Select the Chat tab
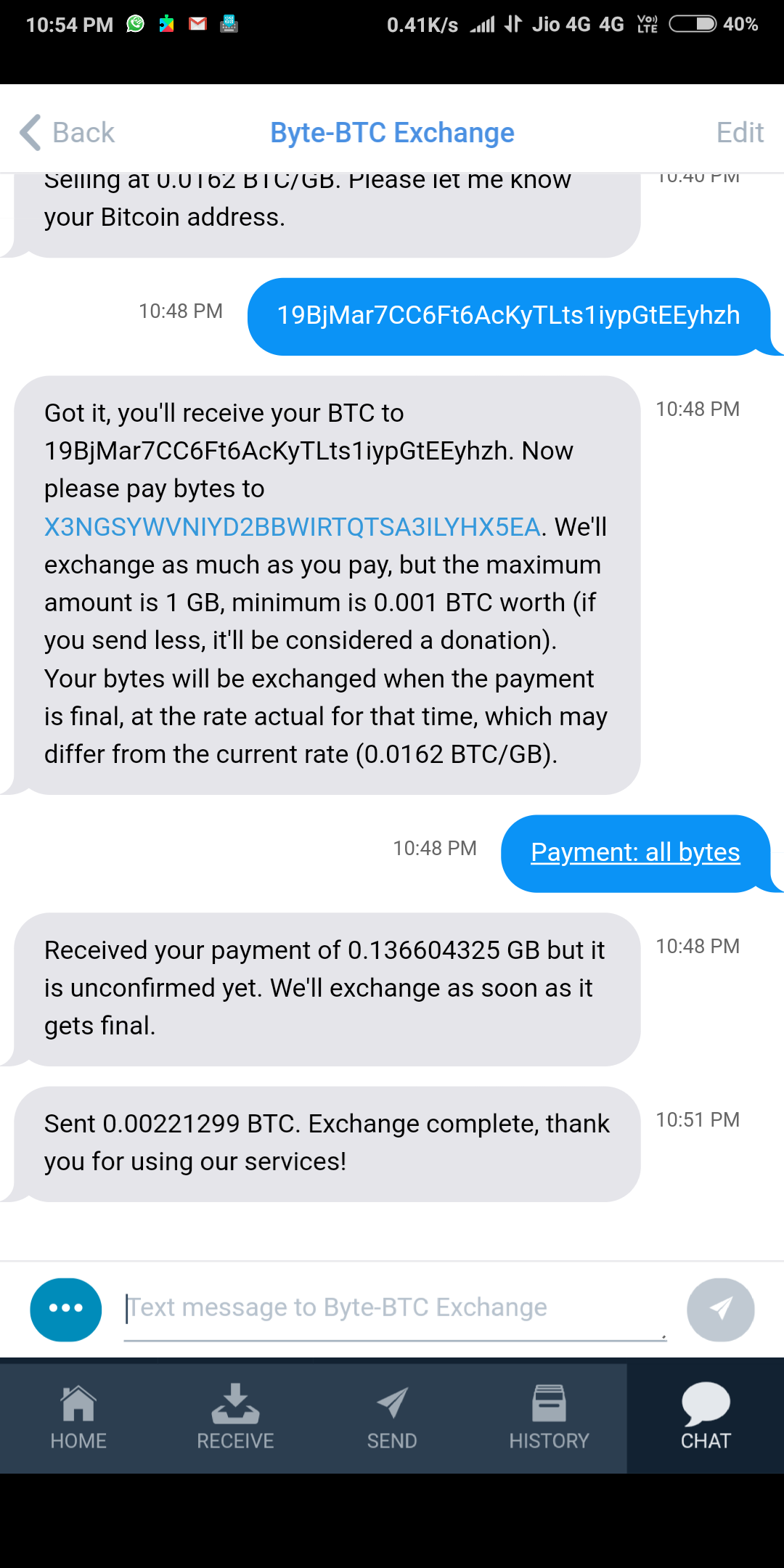This screenshot has width=784, height=1568. pyautogui.click(x=706, y=1417)
